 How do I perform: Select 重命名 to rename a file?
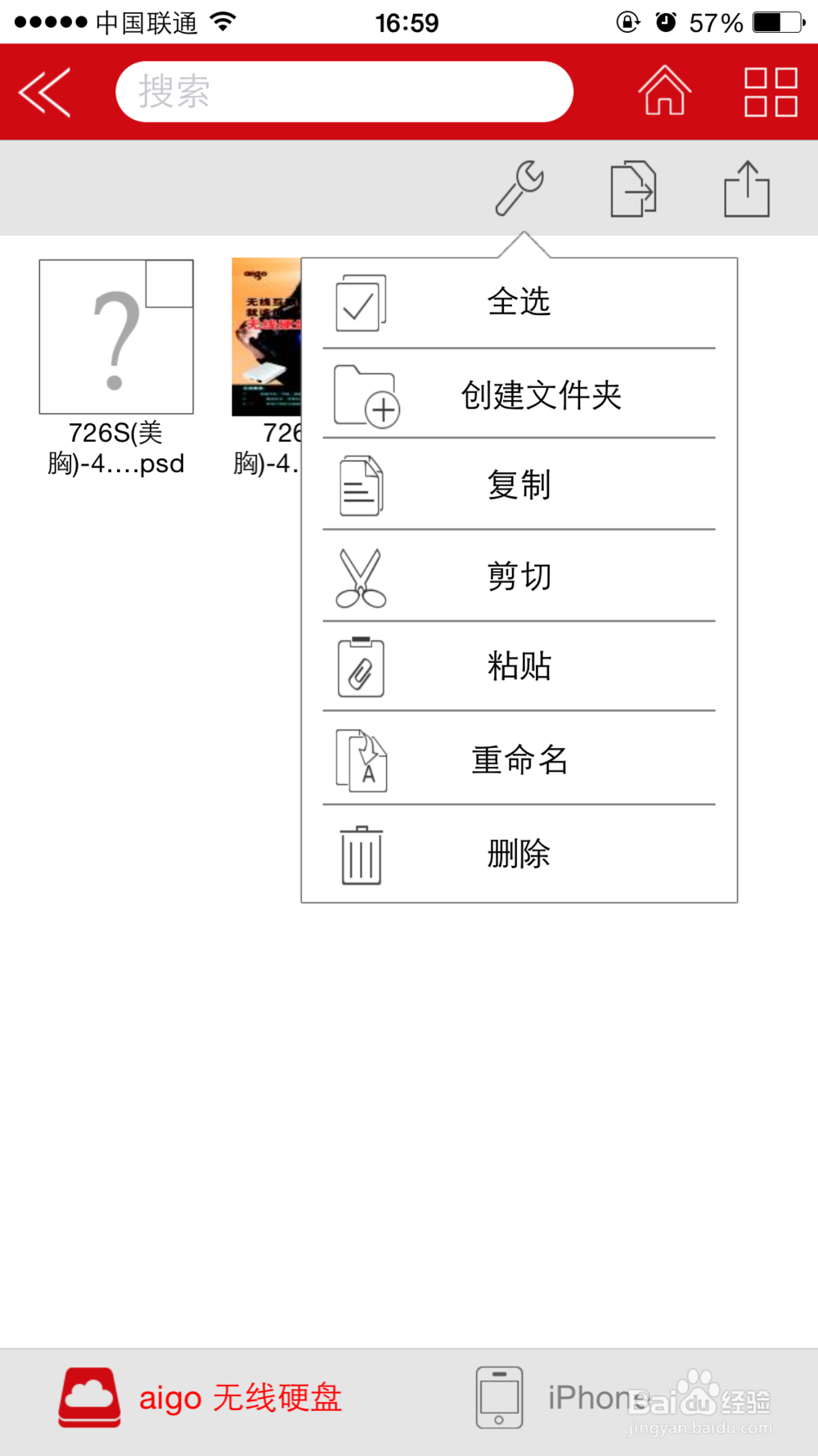click(519, 760)
